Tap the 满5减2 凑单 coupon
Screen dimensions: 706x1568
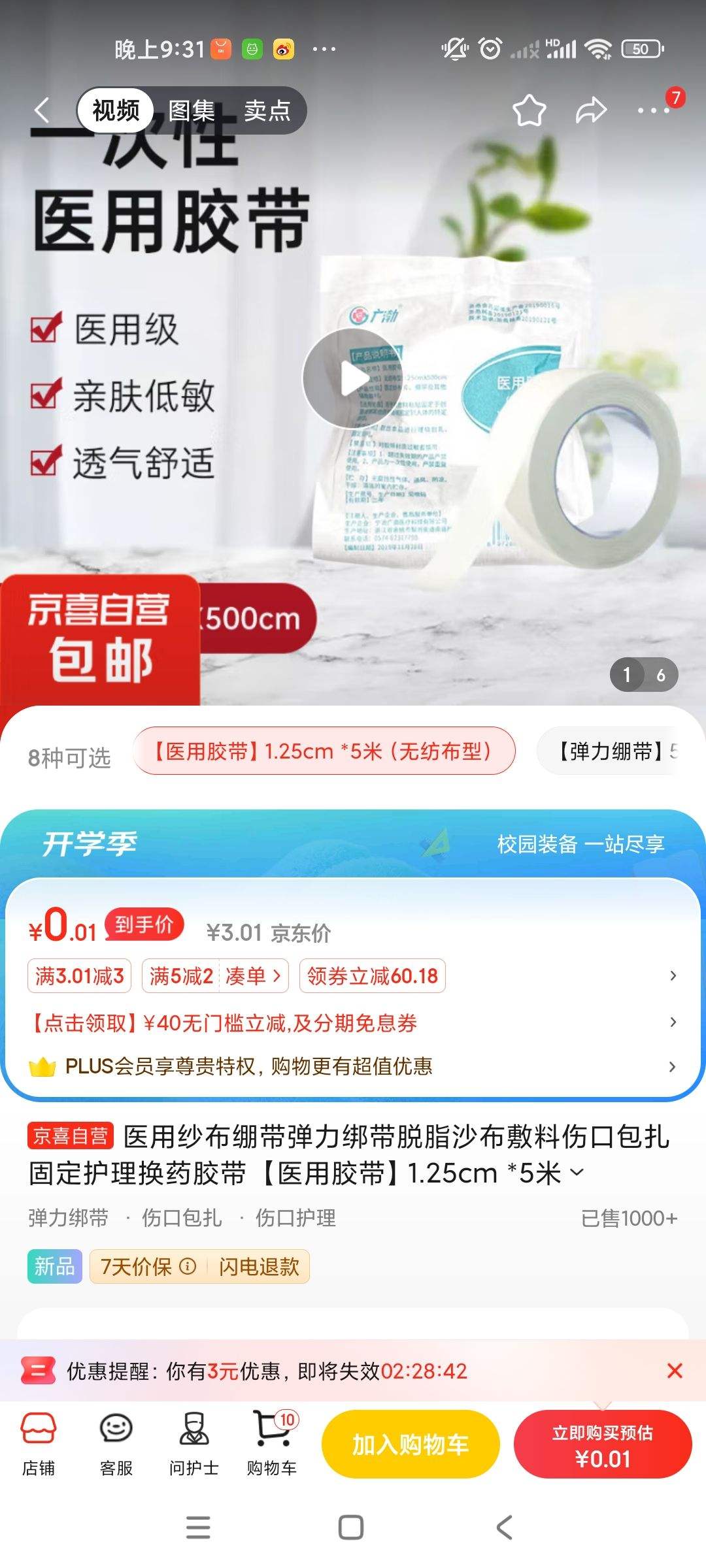(215, 976)
